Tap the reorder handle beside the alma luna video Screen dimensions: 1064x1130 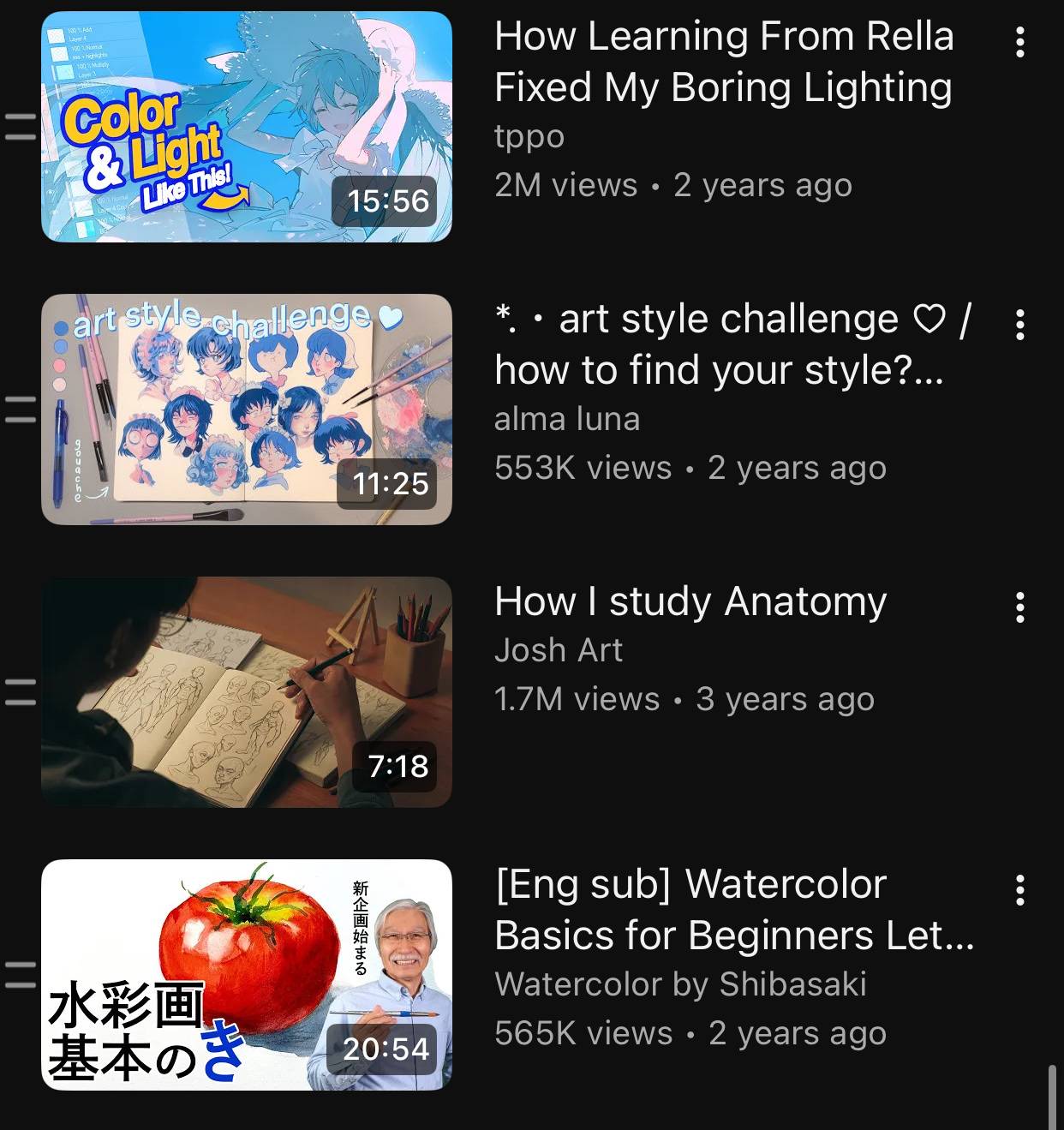click(20, 410)
